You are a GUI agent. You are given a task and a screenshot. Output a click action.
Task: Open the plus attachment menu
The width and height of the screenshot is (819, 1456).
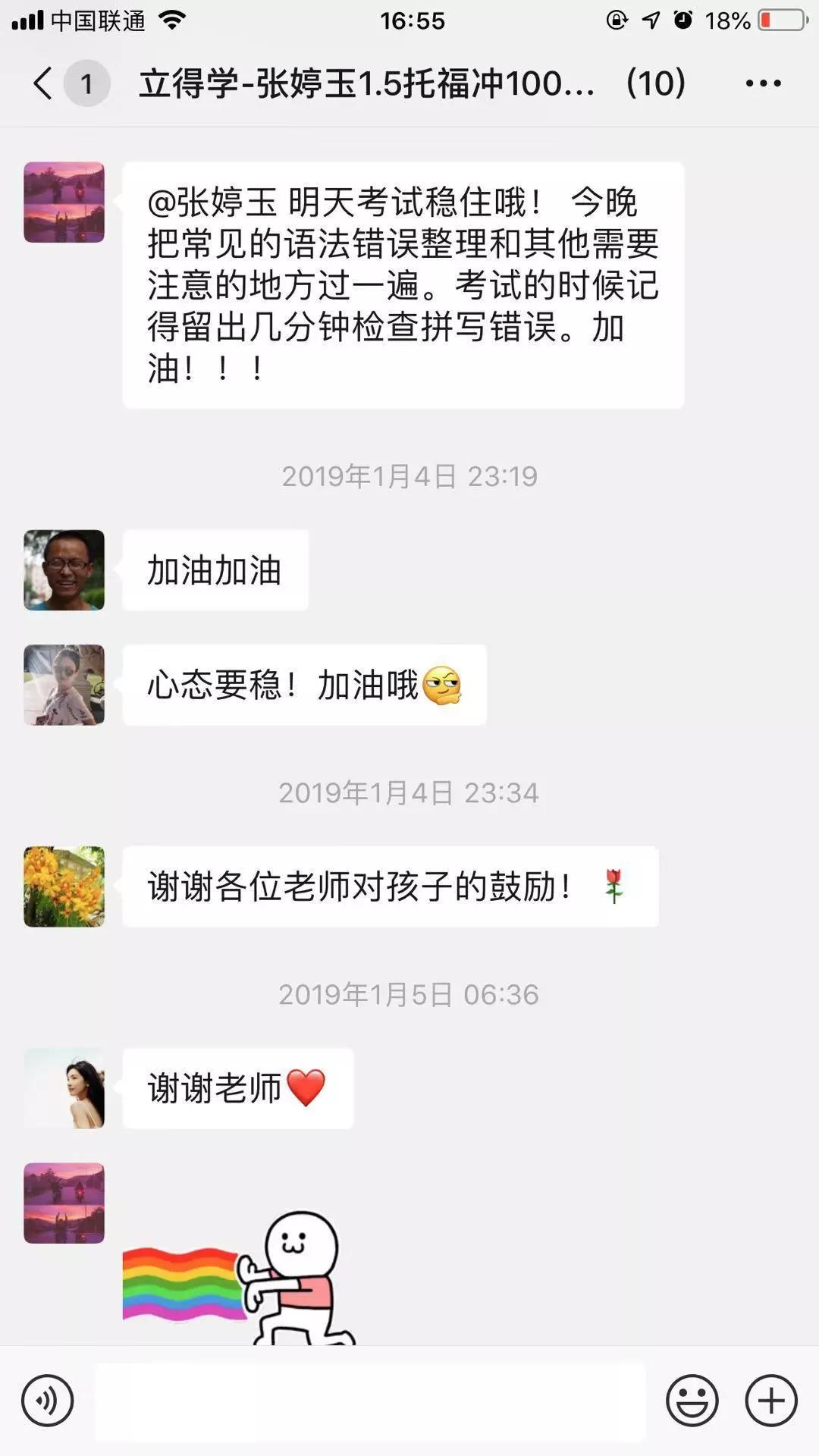pyautogui.click(x=771, y=1401)
